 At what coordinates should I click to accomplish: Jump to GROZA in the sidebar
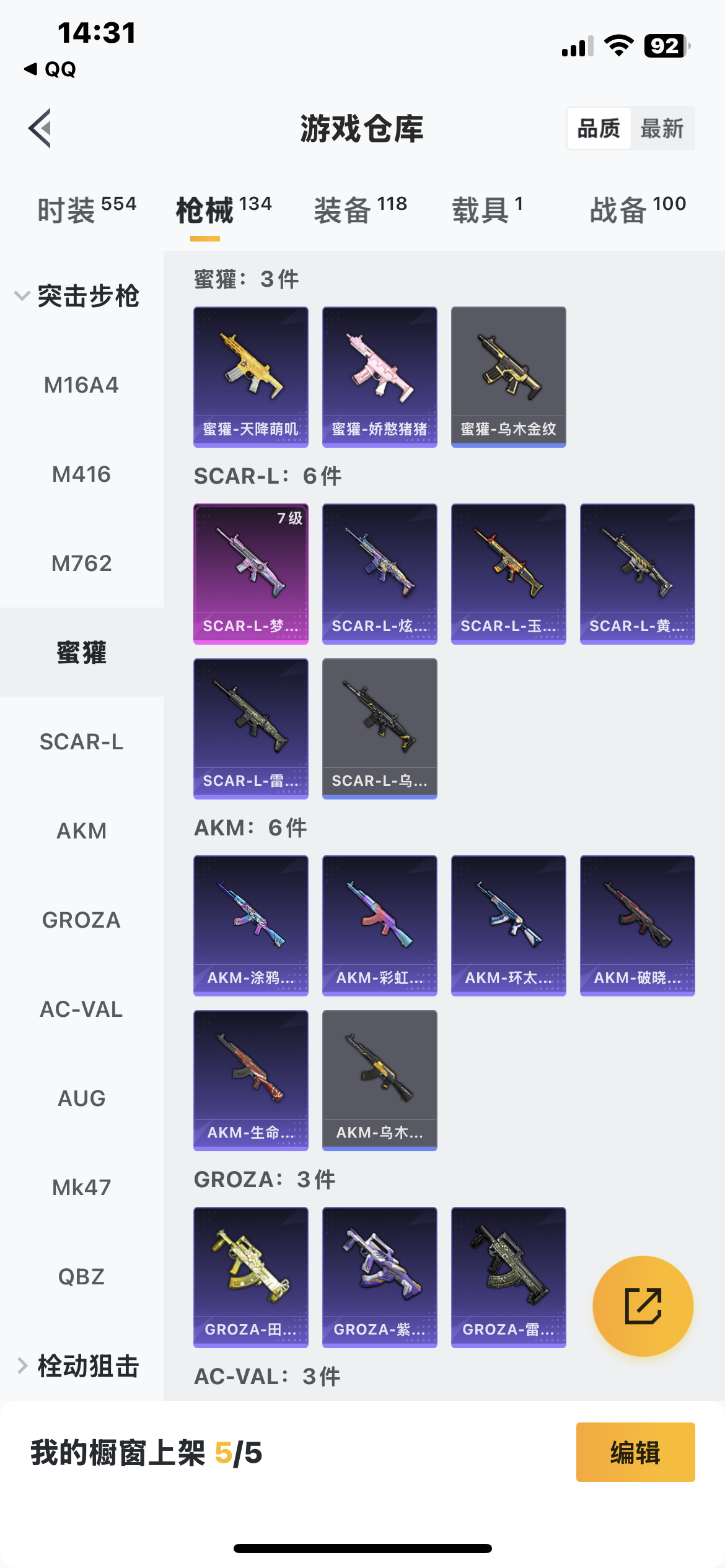tap(81, 920)
